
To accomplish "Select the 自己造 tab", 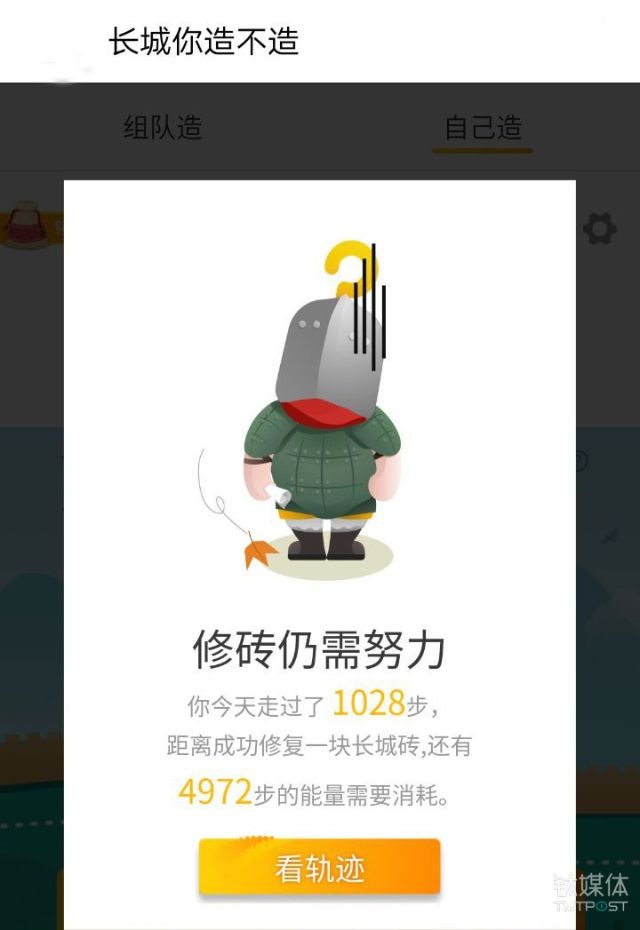I will pos(483,128).
